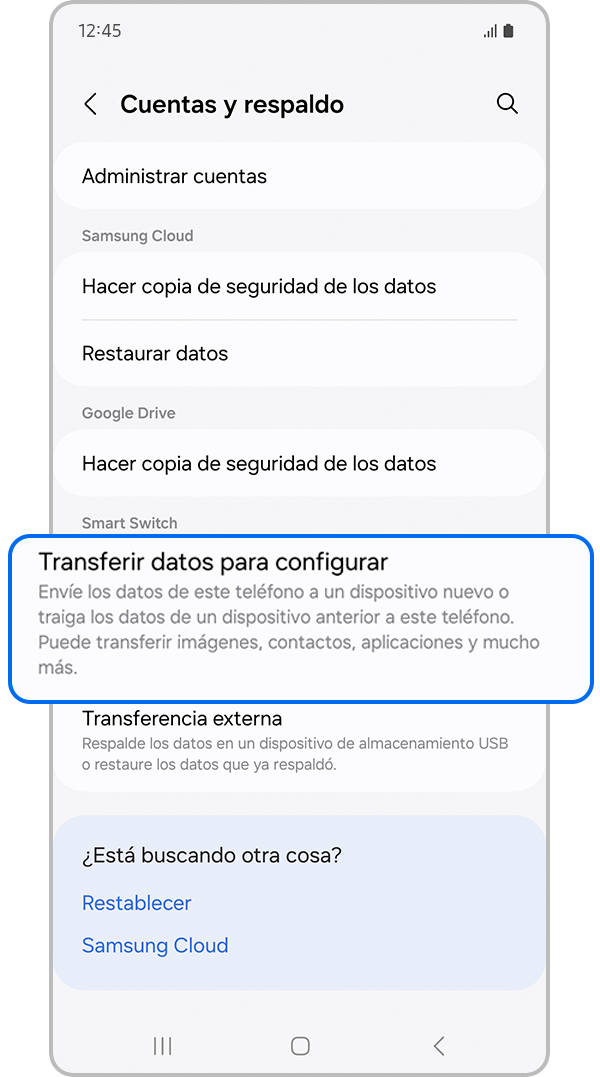Open Samsung Cloud's Hacer copia de seguridad
600x1077 pixels.
pos(259,287)
